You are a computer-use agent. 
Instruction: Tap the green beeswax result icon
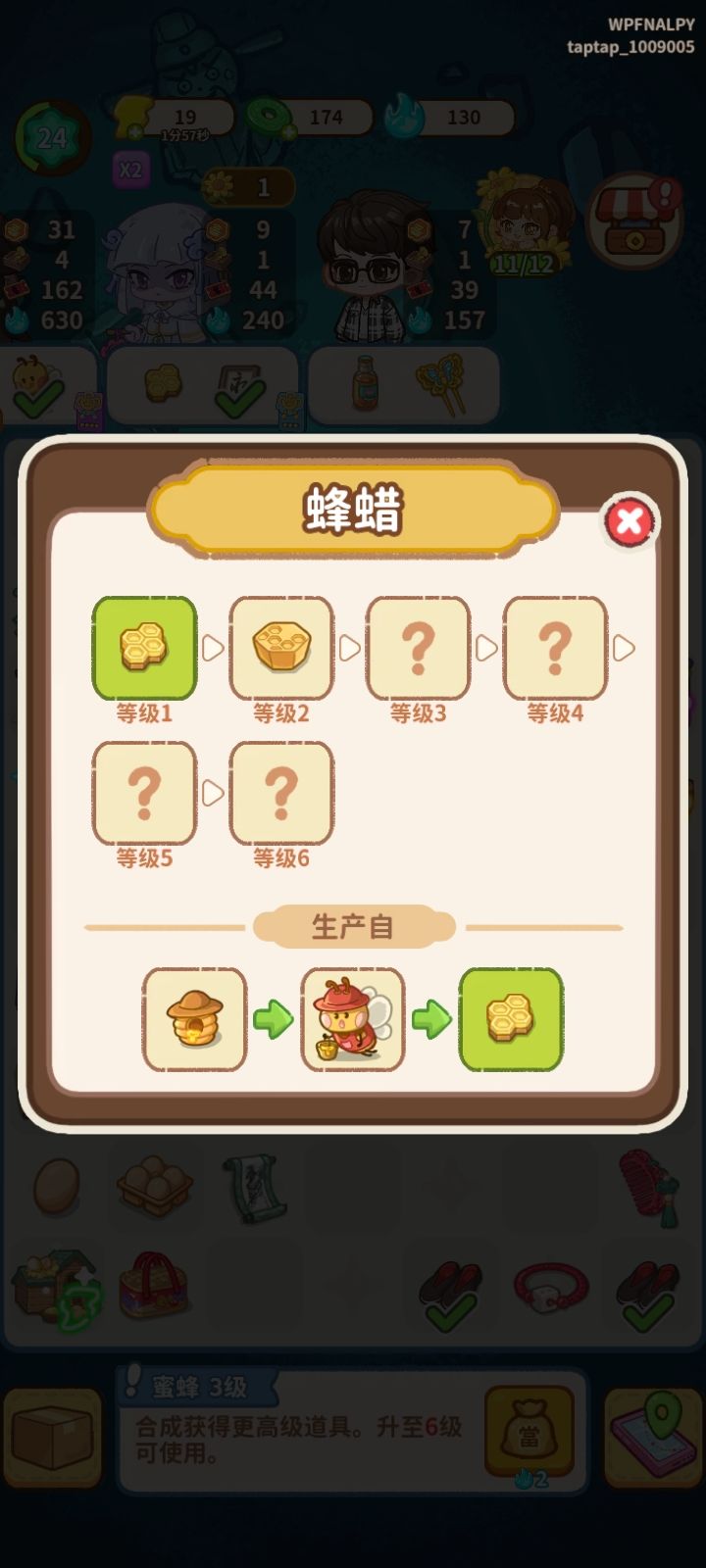pos(509,1019)
